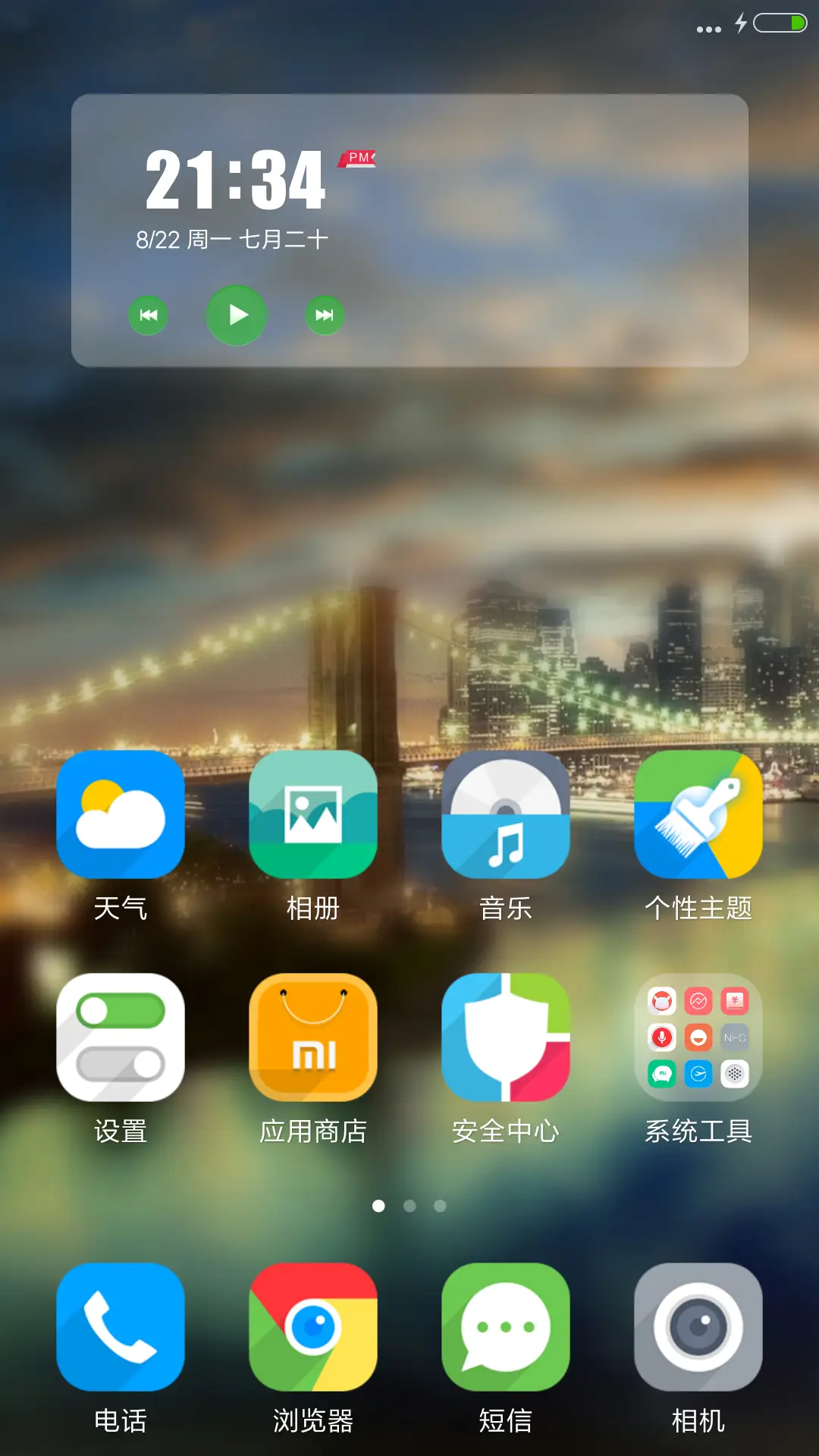Open the 天气 weather app
This screenshot has width=819, height=1456.
(121, 814)
